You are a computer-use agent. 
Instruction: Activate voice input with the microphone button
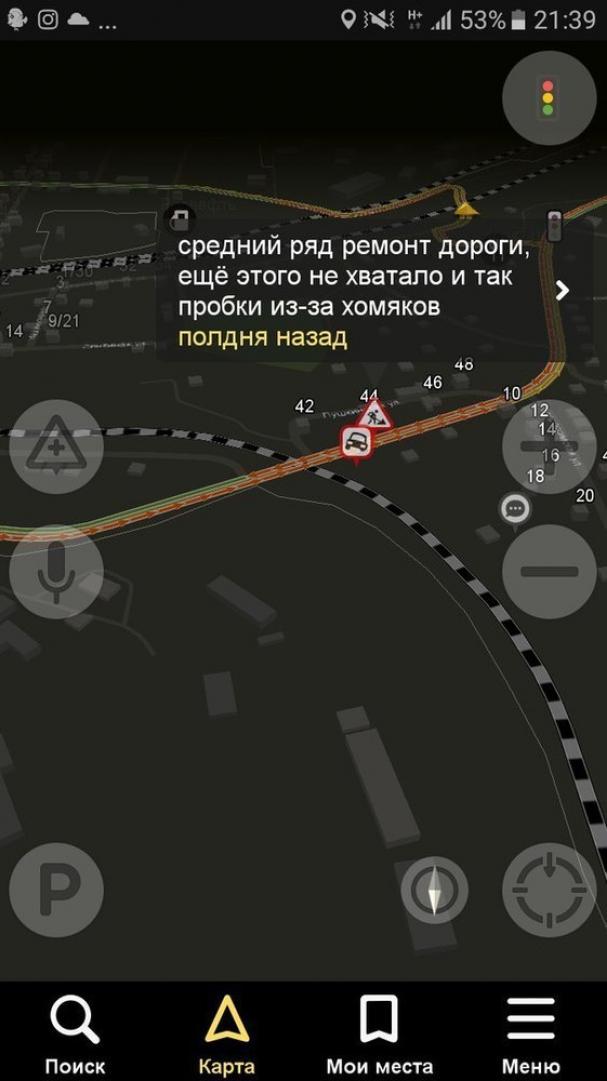pos(57,572)
